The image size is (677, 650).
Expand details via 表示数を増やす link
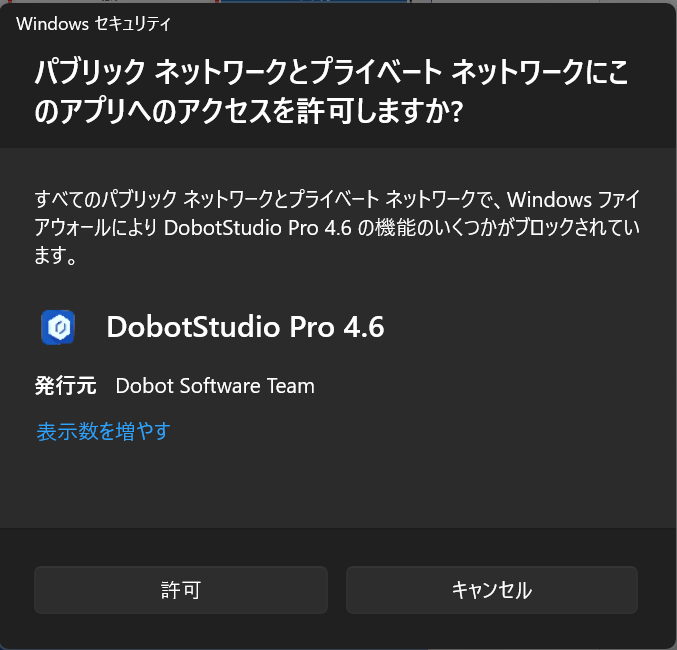tap(103, 431)
